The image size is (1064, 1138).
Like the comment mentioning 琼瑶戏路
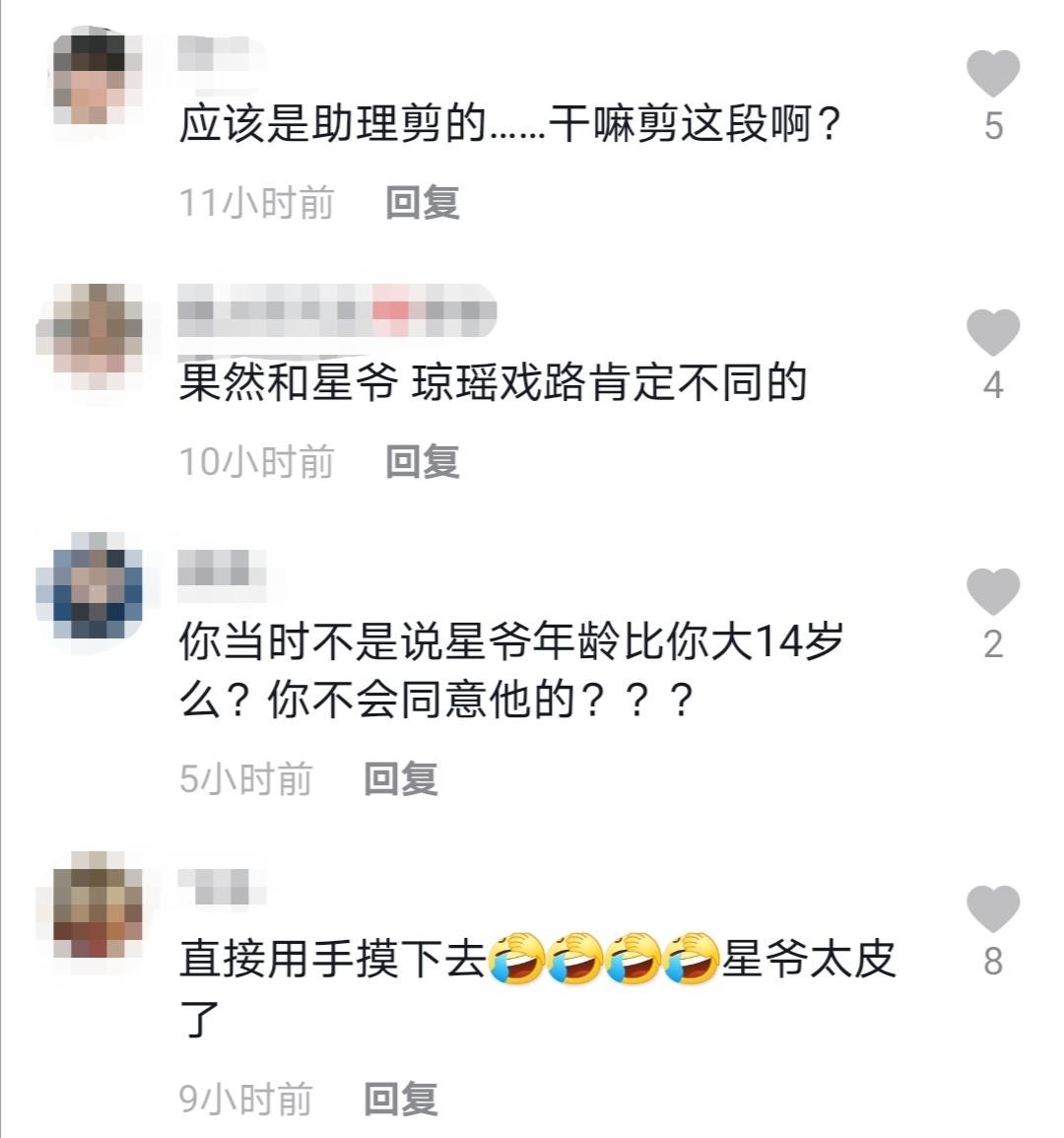click(x=992, y=331)
